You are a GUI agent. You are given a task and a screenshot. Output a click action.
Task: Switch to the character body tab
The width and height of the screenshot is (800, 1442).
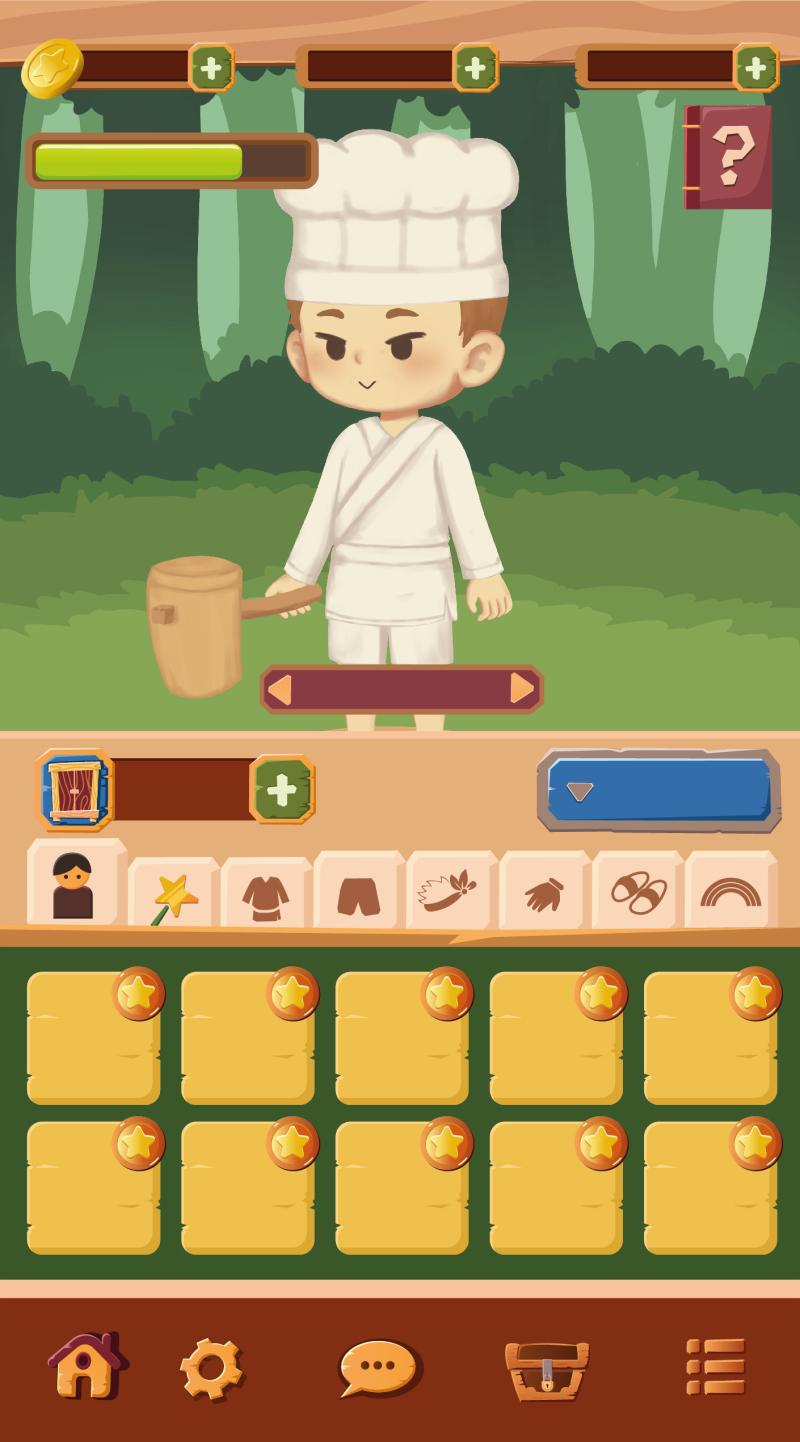pos(74,885)
